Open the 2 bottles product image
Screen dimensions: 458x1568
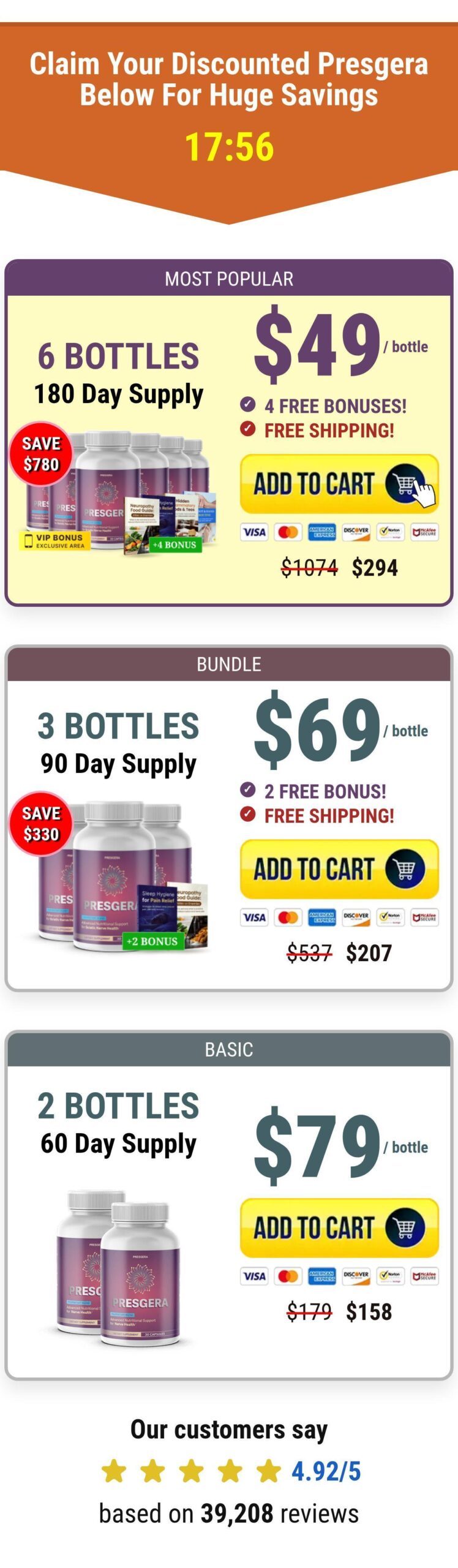[119, 1268]
